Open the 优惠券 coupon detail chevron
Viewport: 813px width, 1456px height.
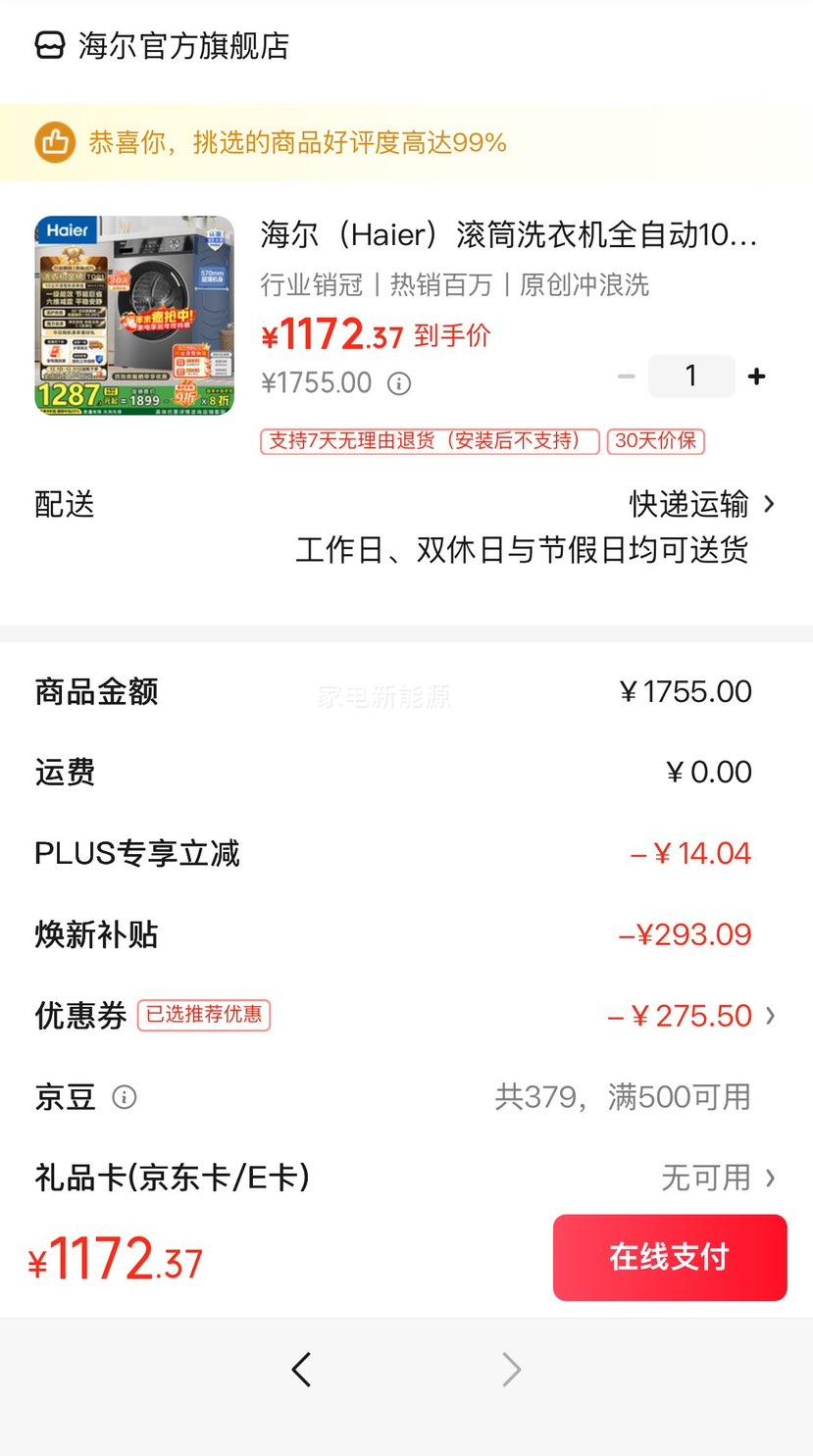[x=772, y=1017]
